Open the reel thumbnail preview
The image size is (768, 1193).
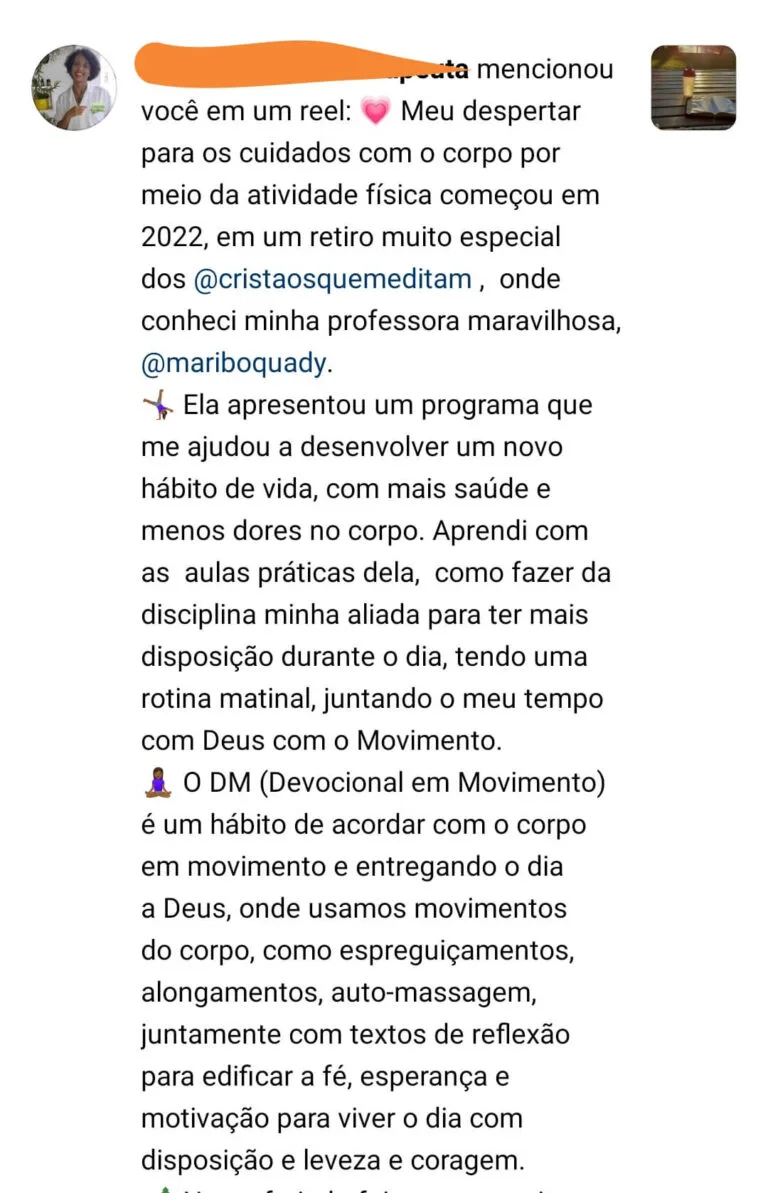(693, 88)
